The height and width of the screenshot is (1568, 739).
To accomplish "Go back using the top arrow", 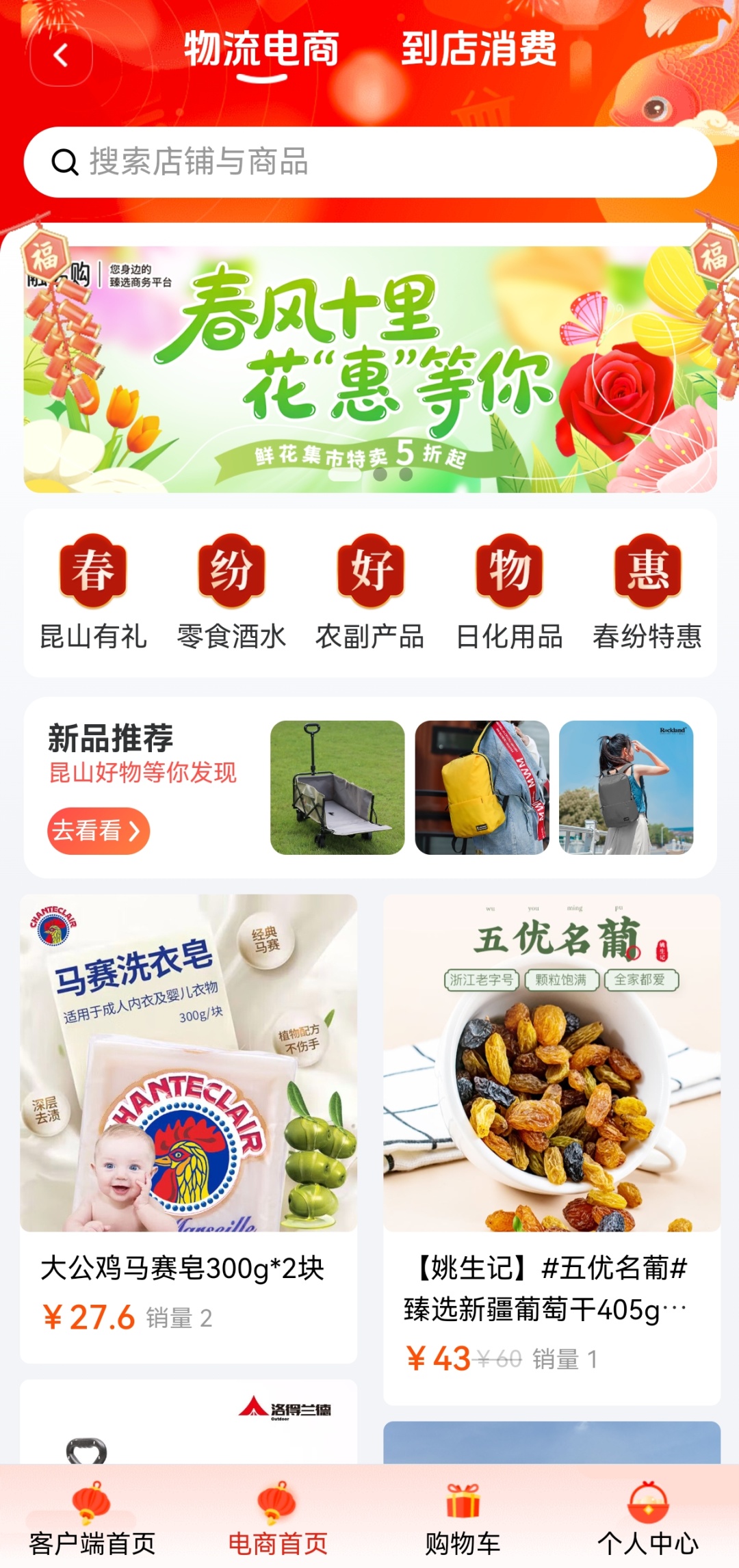I will 61,55.
